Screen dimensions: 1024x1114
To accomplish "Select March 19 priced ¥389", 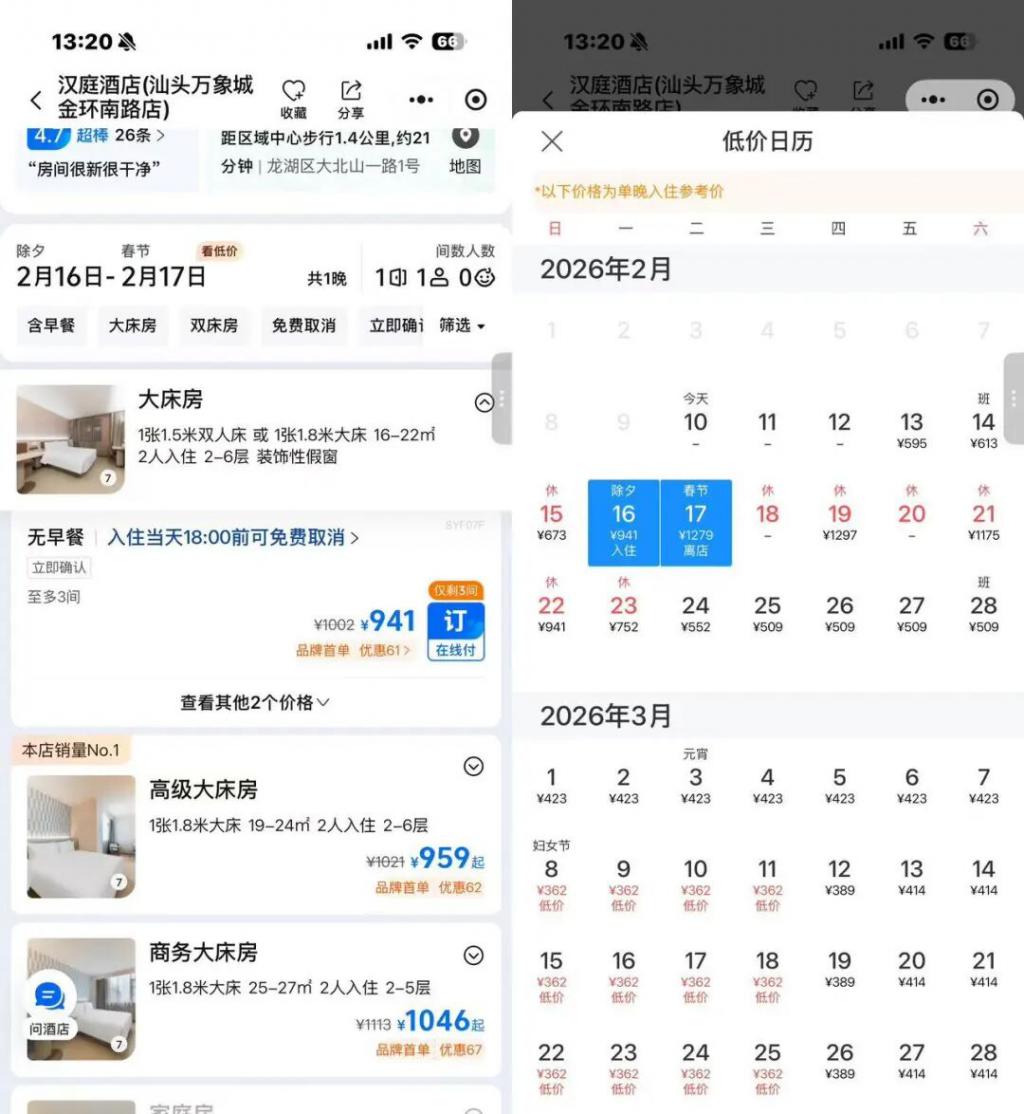I will click(840, 969).
